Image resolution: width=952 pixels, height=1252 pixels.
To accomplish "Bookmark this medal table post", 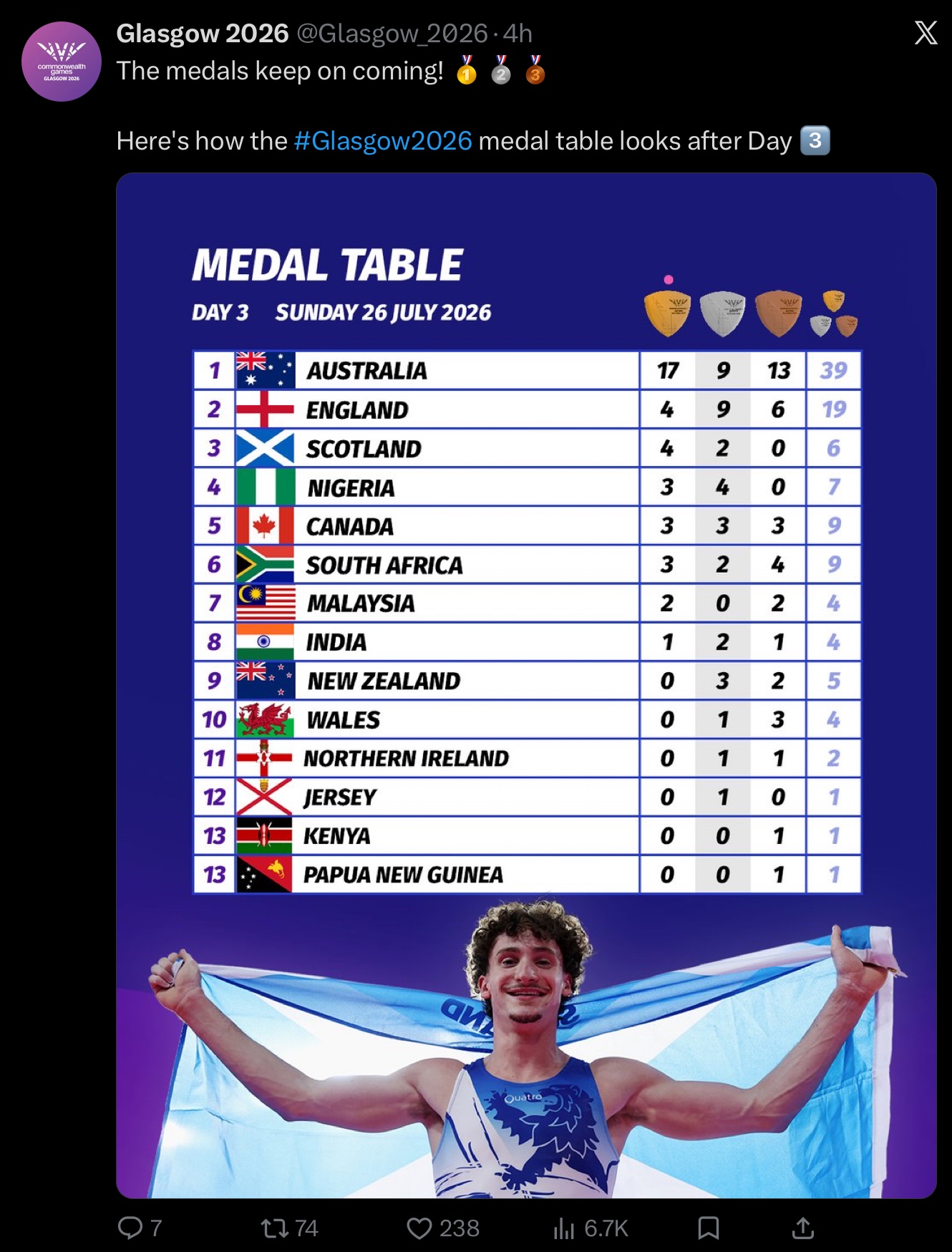I will 709,1228.
